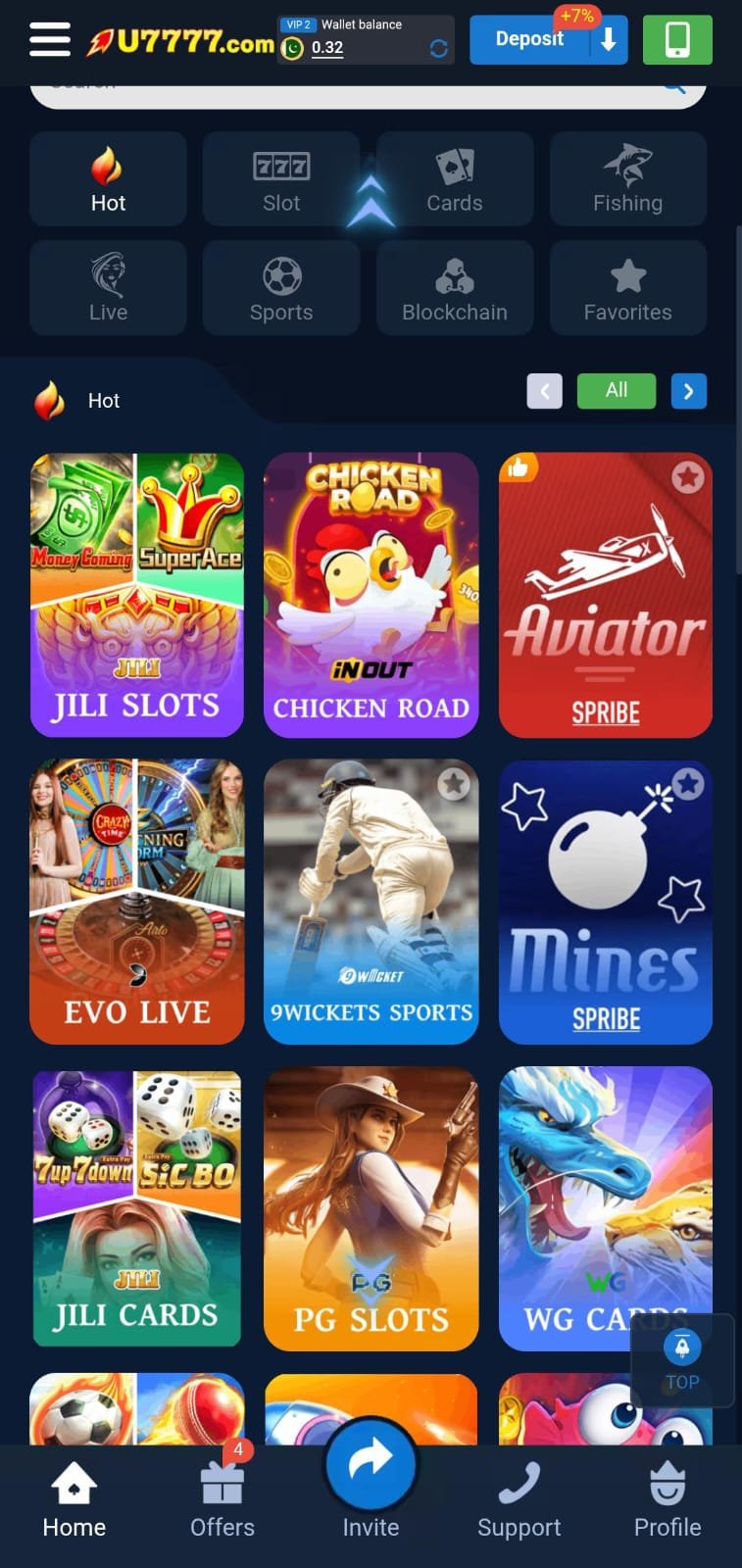This screenshot has height=1568, width=742.
Task: Open the Sports football category icon
Action: pyautogui.click(x=281, y=275)
